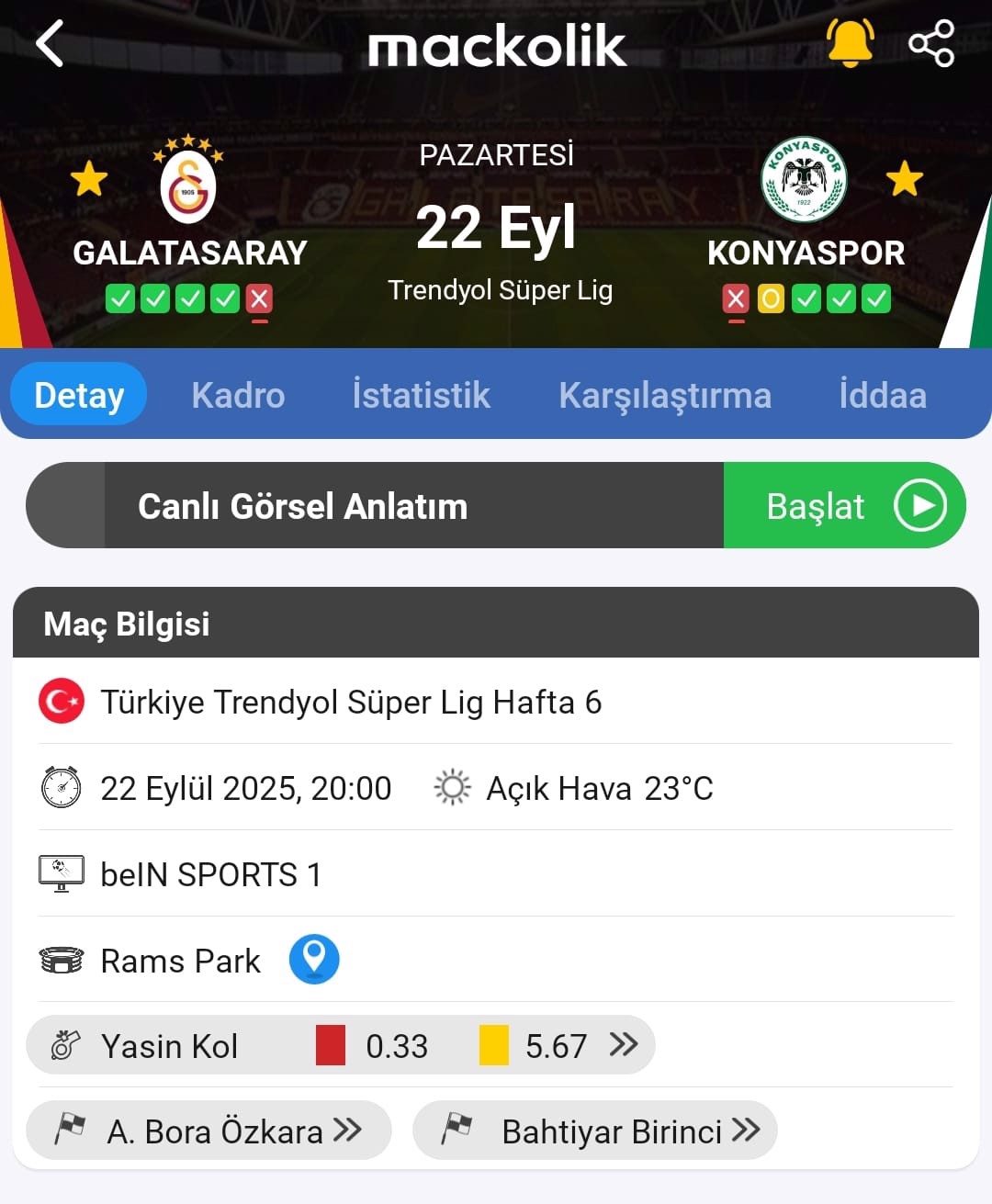This screenshot has width=992, height=1204.
Task: Favorite Galatasaray with the star
Action: (x=89, y=179)
